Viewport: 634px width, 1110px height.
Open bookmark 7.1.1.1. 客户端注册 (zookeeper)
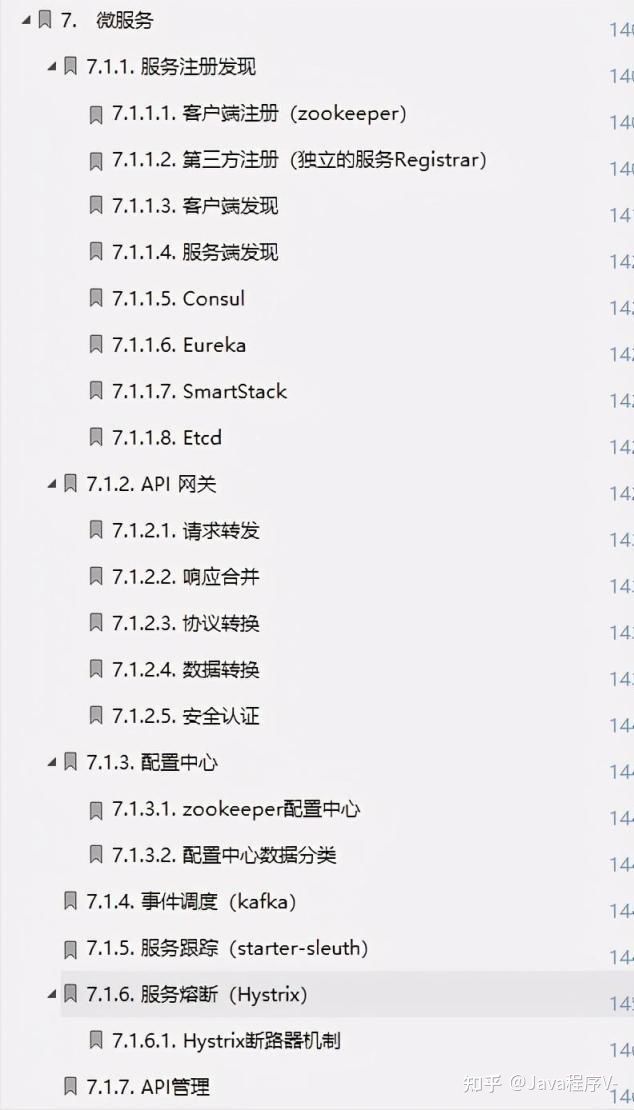click(x=259, y=113)
